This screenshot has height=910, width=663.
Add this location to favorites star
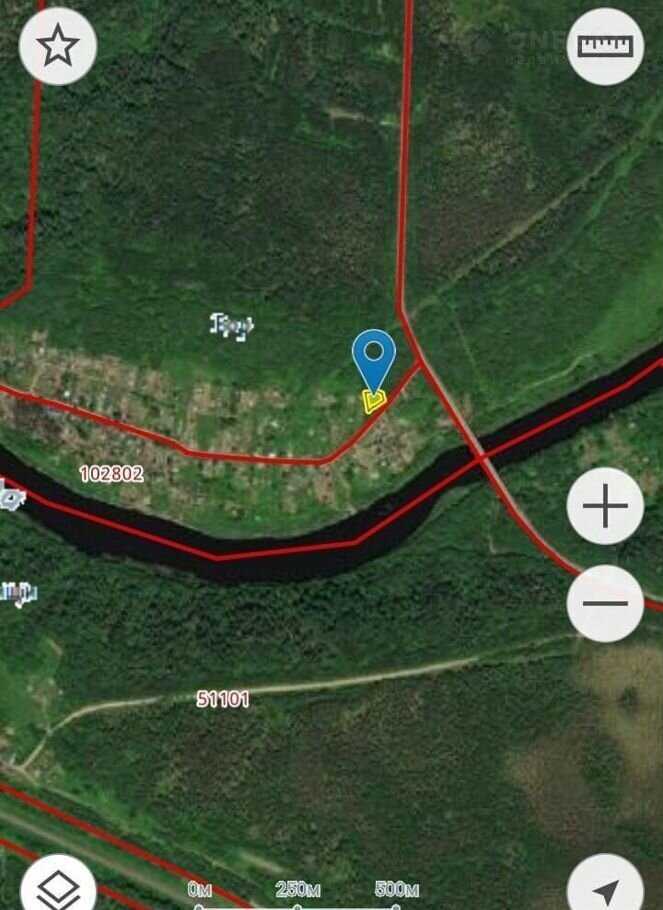point(58,46)
